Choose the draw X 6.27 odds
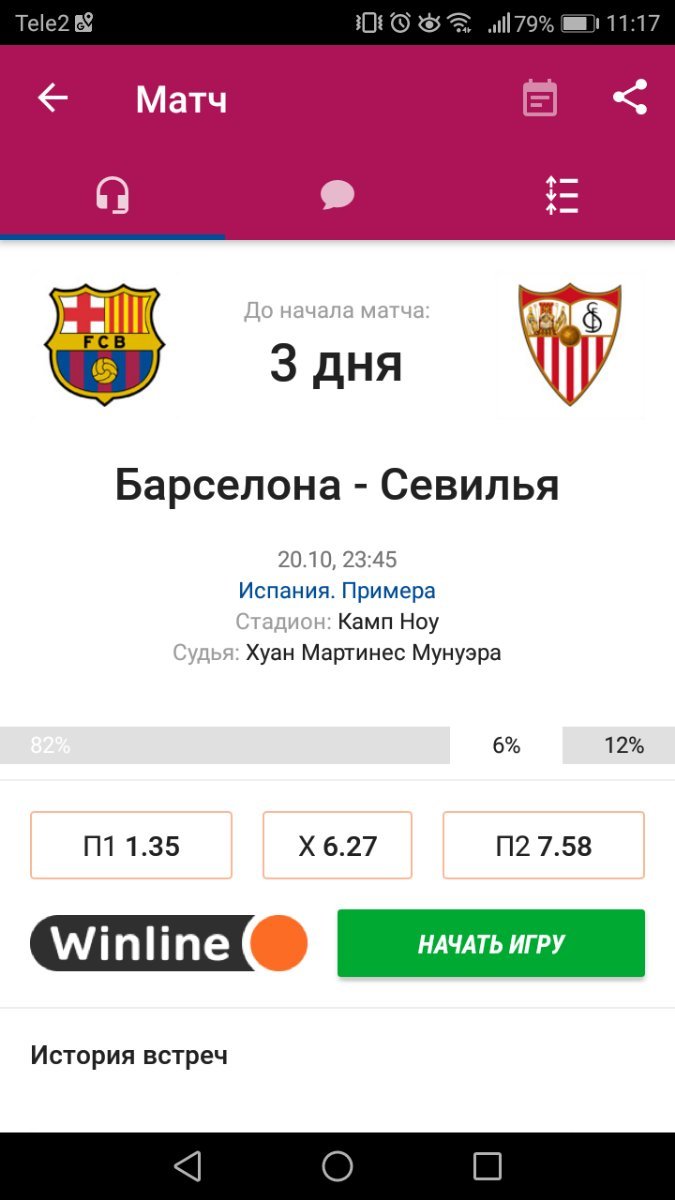The image size is (675, 1200). click(x=337, y=846)
